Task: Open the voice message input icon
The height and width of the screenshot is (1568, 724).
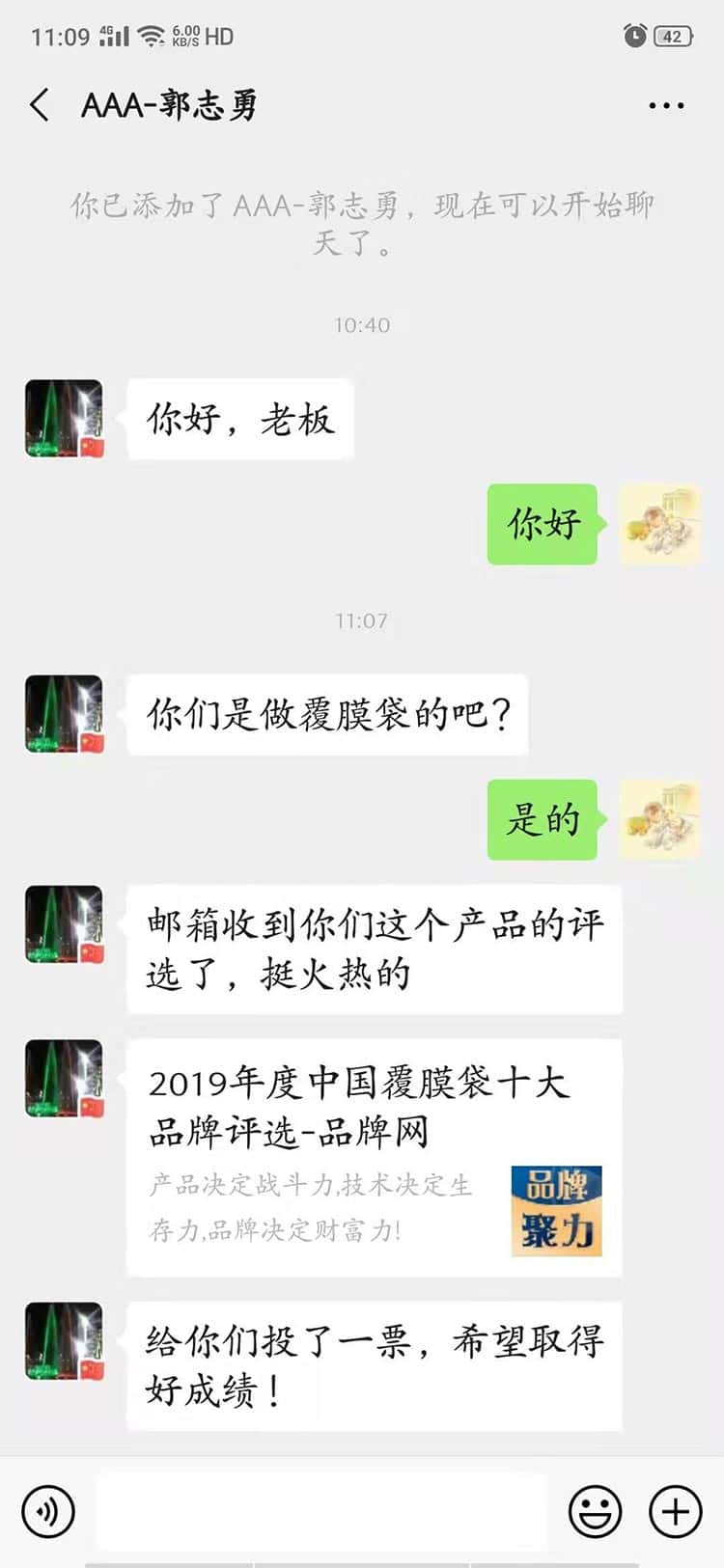Action: click(46, 1511)
